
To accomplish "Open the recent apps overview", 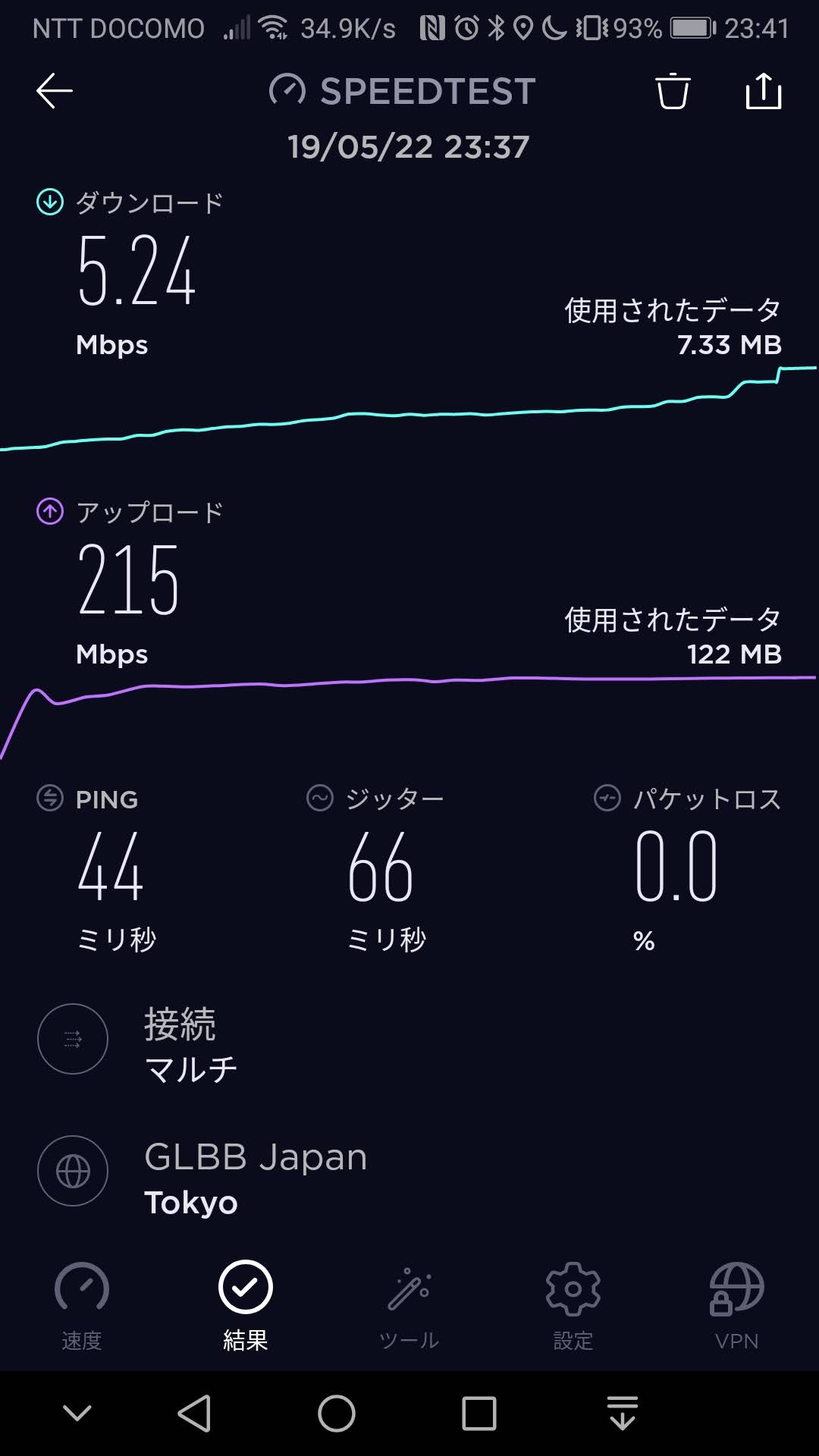I will point(479,1414).
